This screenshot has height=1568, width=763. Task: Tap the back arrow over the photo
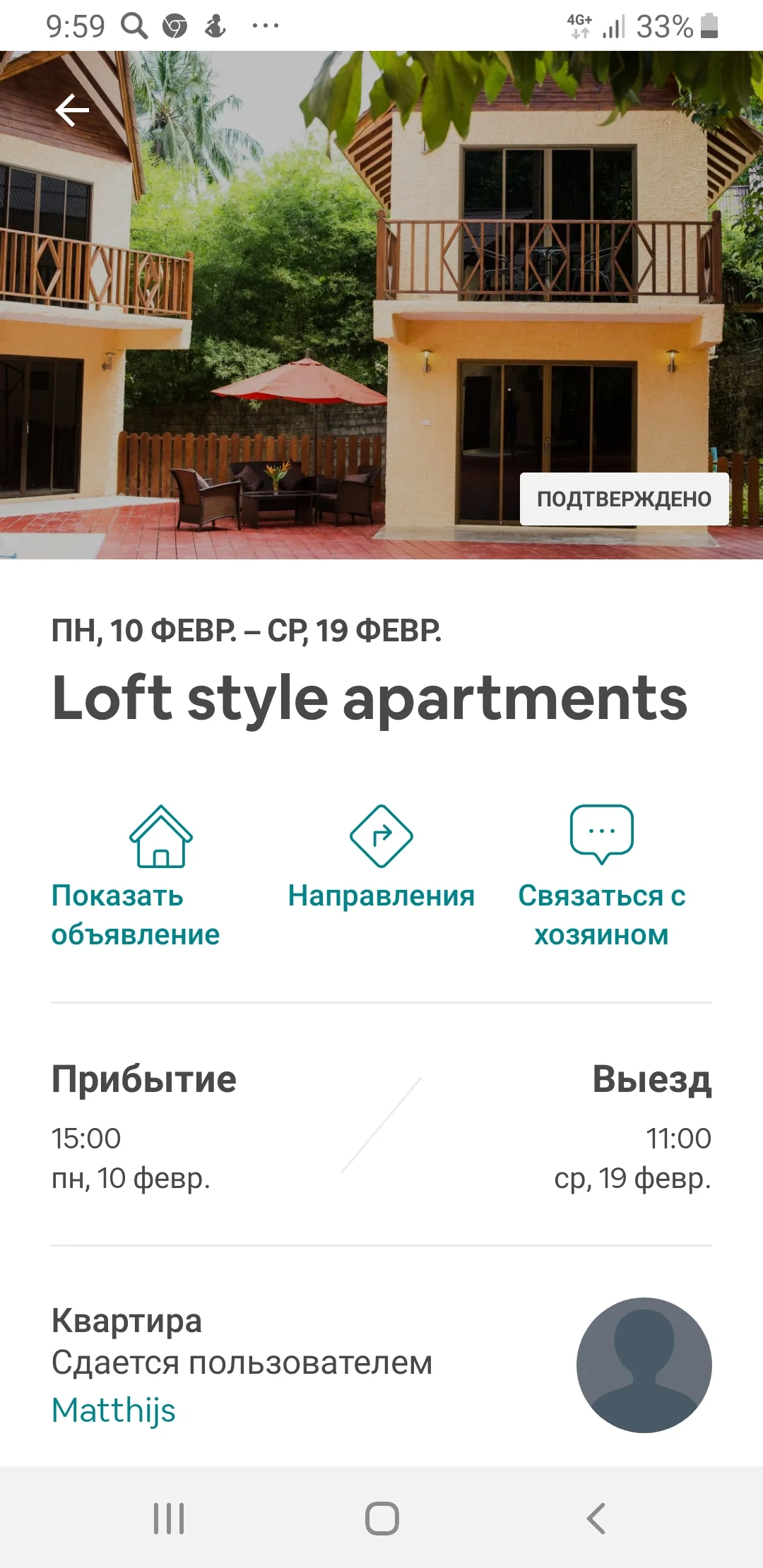(73, 109)
